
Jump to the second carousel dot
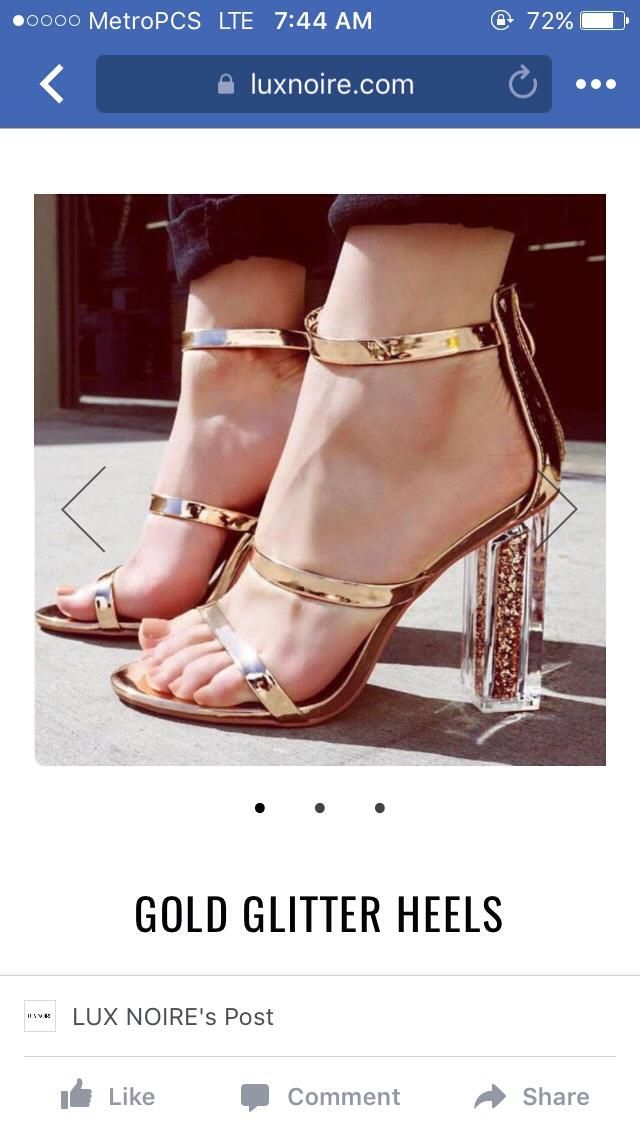pyautogui.click(x=320, y=808)
